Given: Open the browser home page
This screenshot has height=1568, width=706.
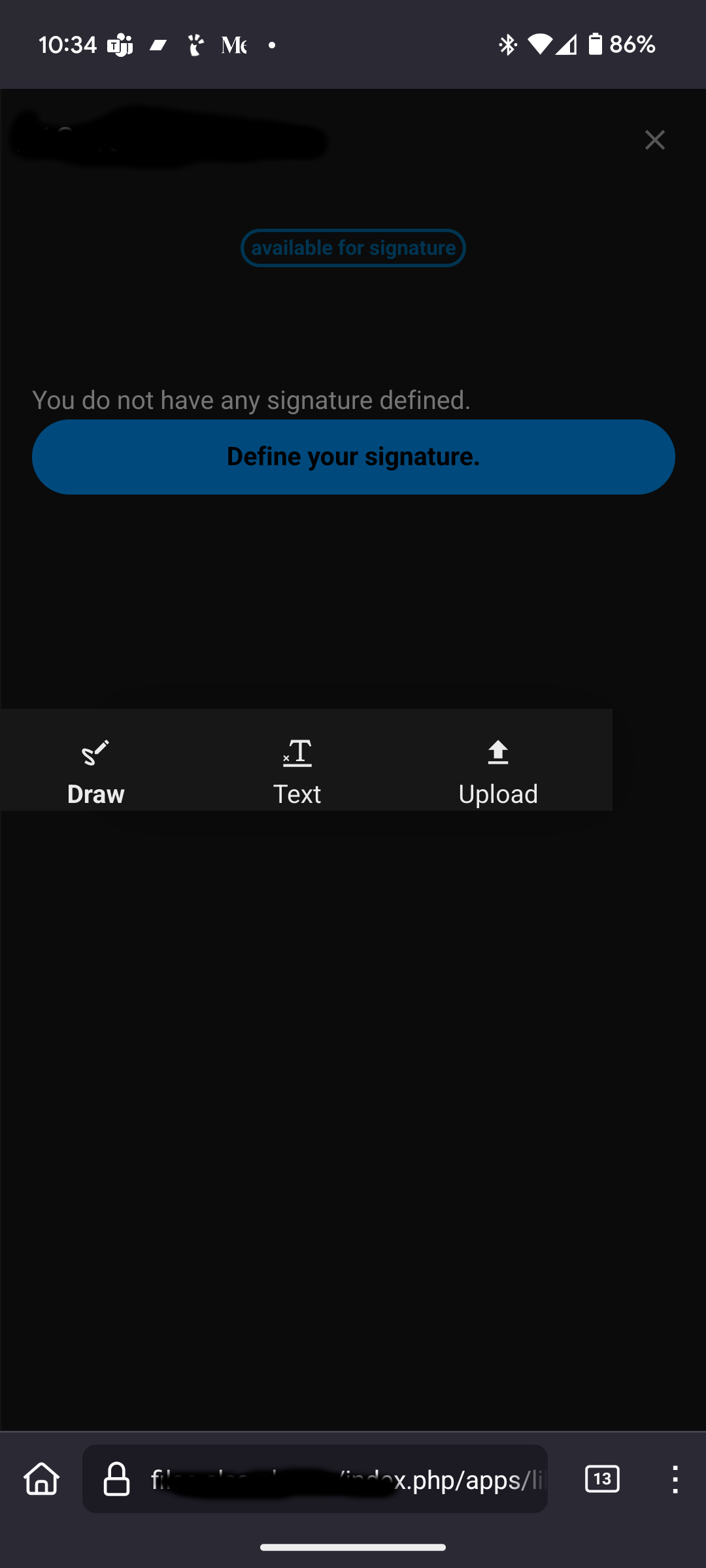Looking at the screenshot, I should (x=42, y=1478).
